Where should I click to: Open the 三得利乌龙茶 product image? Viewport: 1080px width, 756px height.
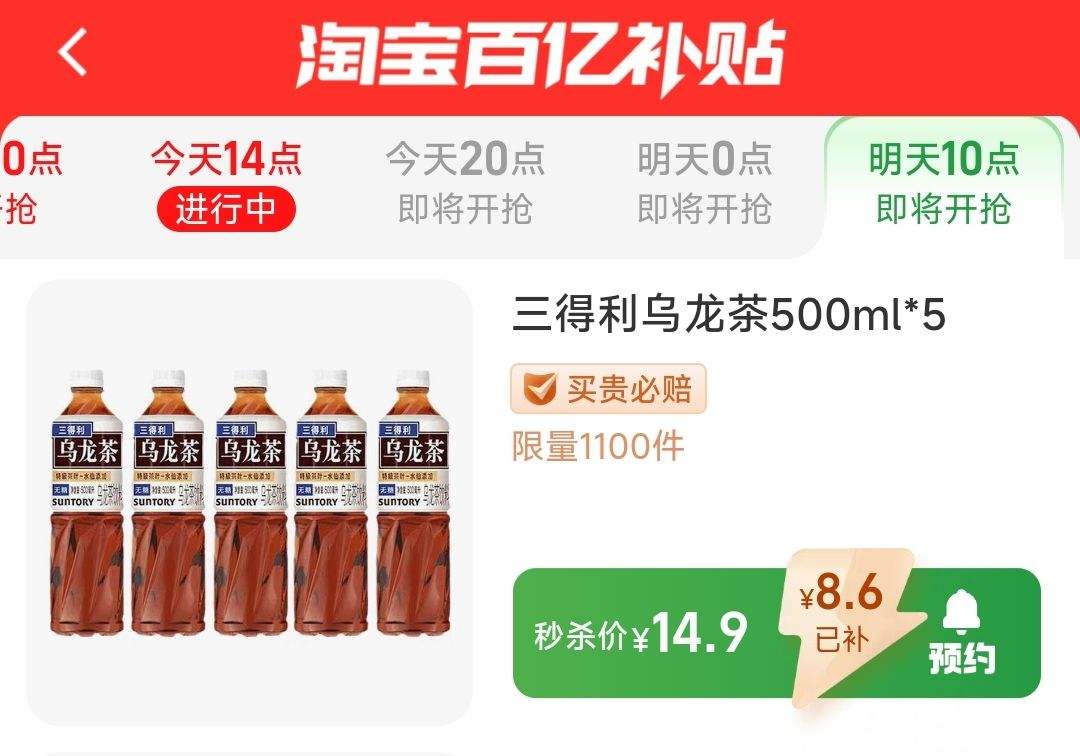(x=249, y=501)
